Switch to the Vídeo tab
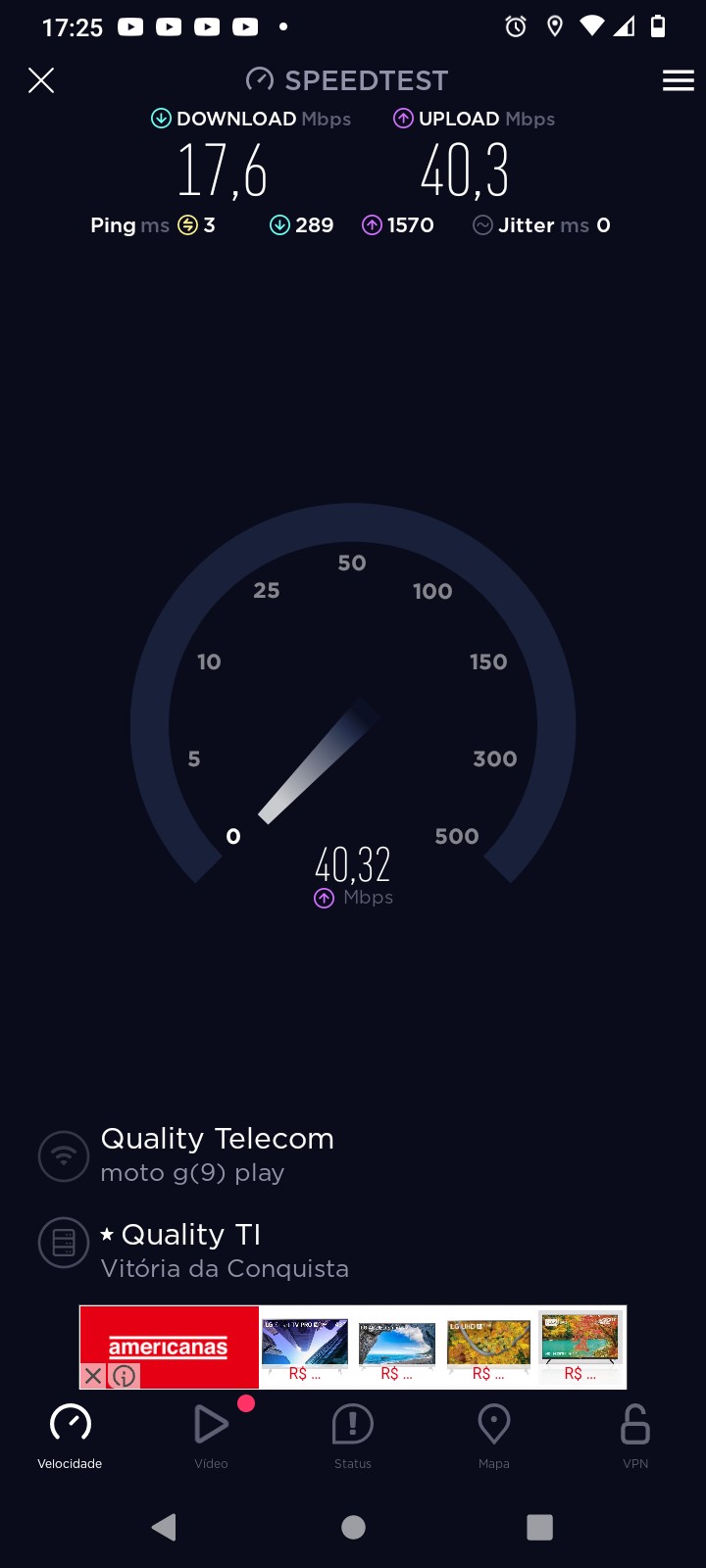 211,1435
